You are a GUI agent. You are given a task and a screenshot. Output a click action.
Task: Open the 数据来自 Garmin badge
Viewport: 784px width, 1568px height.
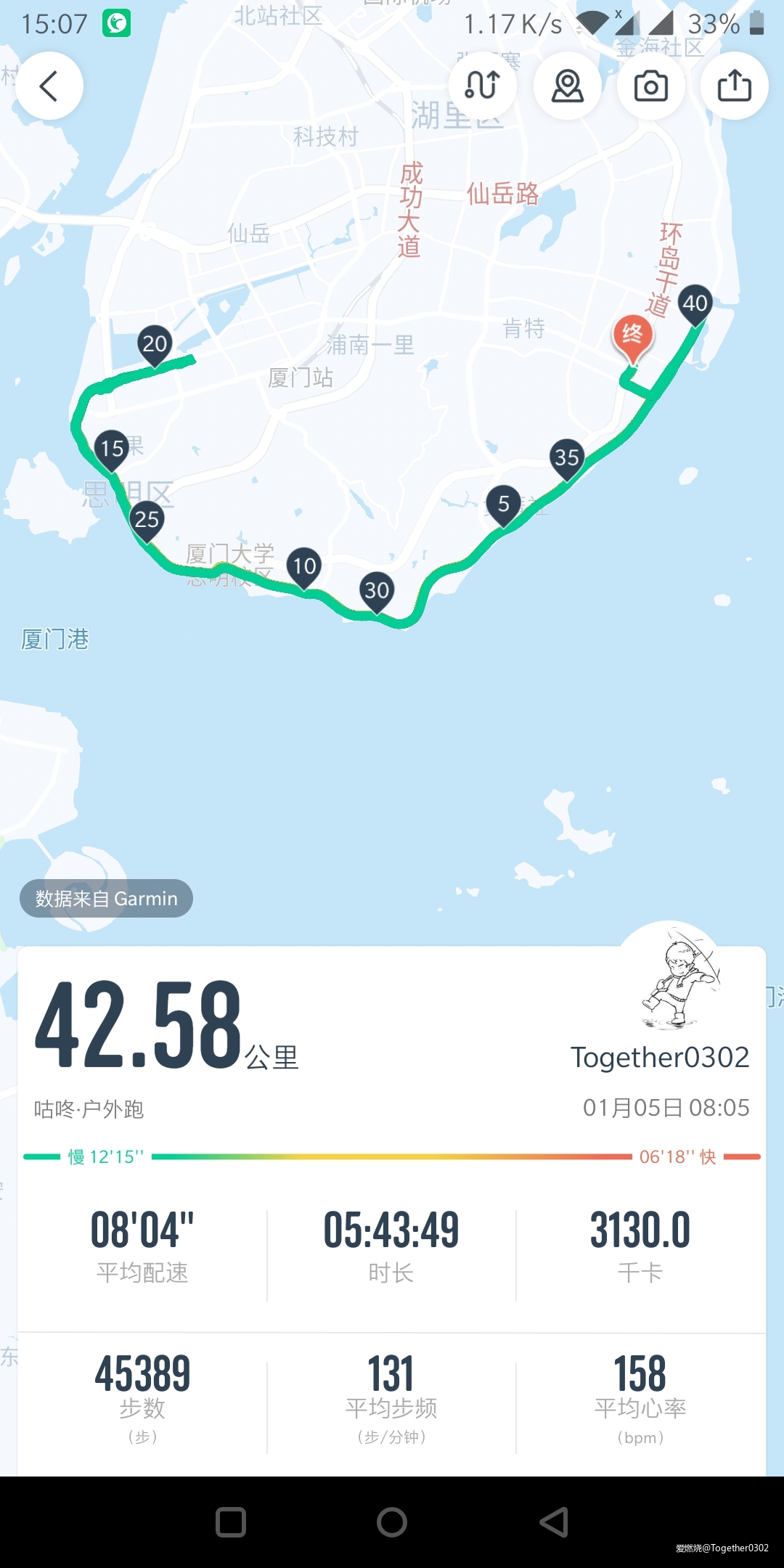(105, 899)
